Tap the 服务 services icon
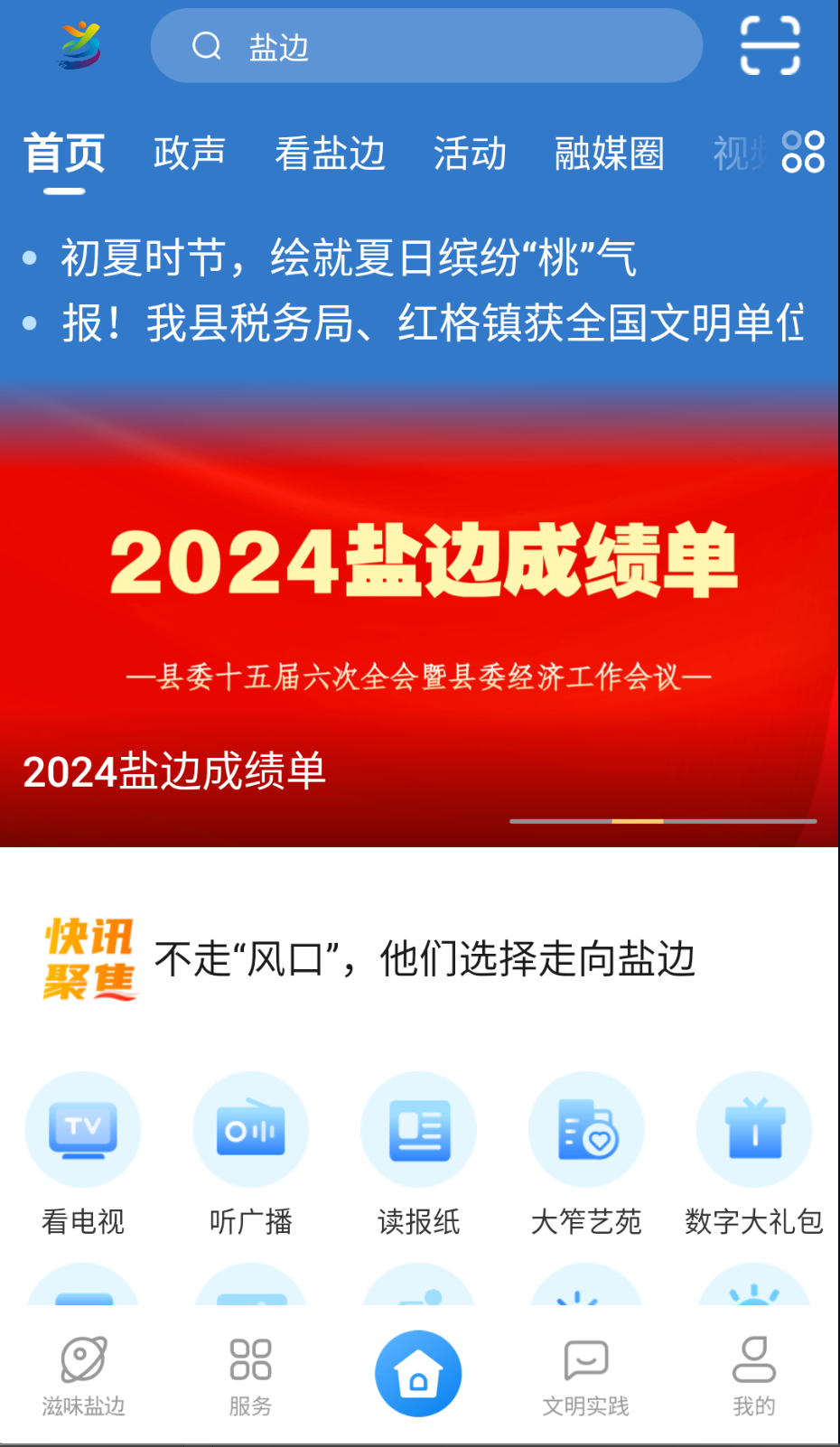 click(x=250, y=1372)
